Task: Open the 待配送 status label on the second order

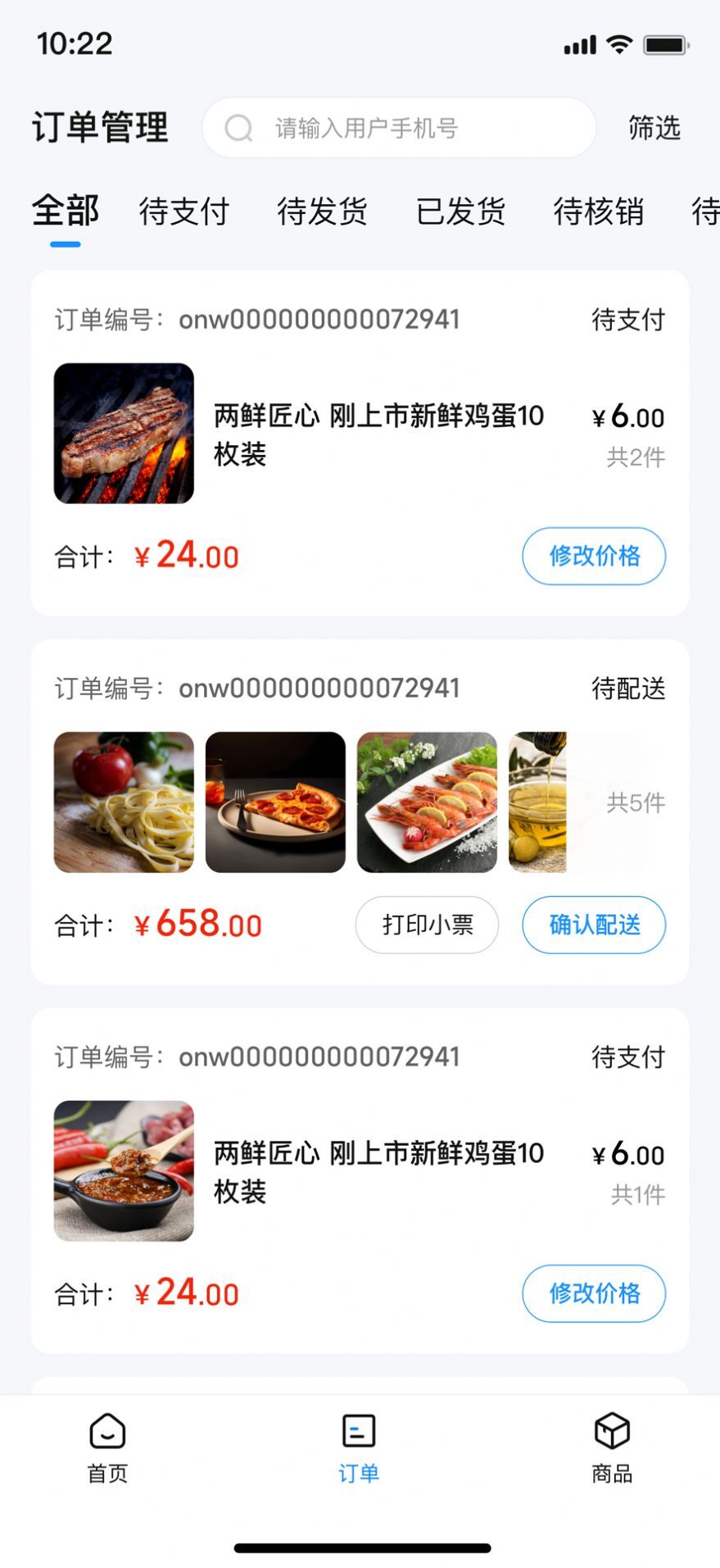Action: tap(630, 689)
